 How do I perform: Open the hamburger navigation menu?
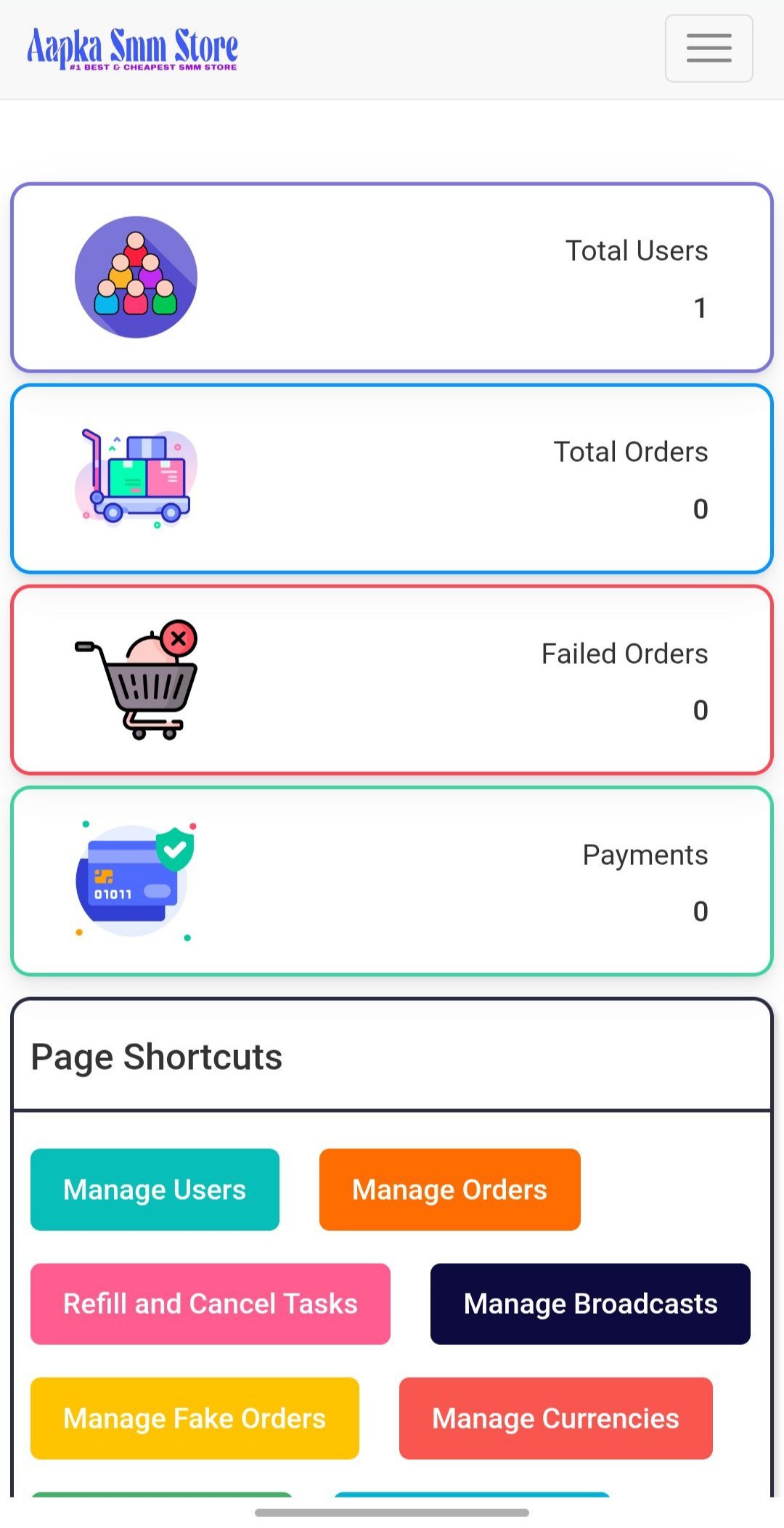coord(709,49)
